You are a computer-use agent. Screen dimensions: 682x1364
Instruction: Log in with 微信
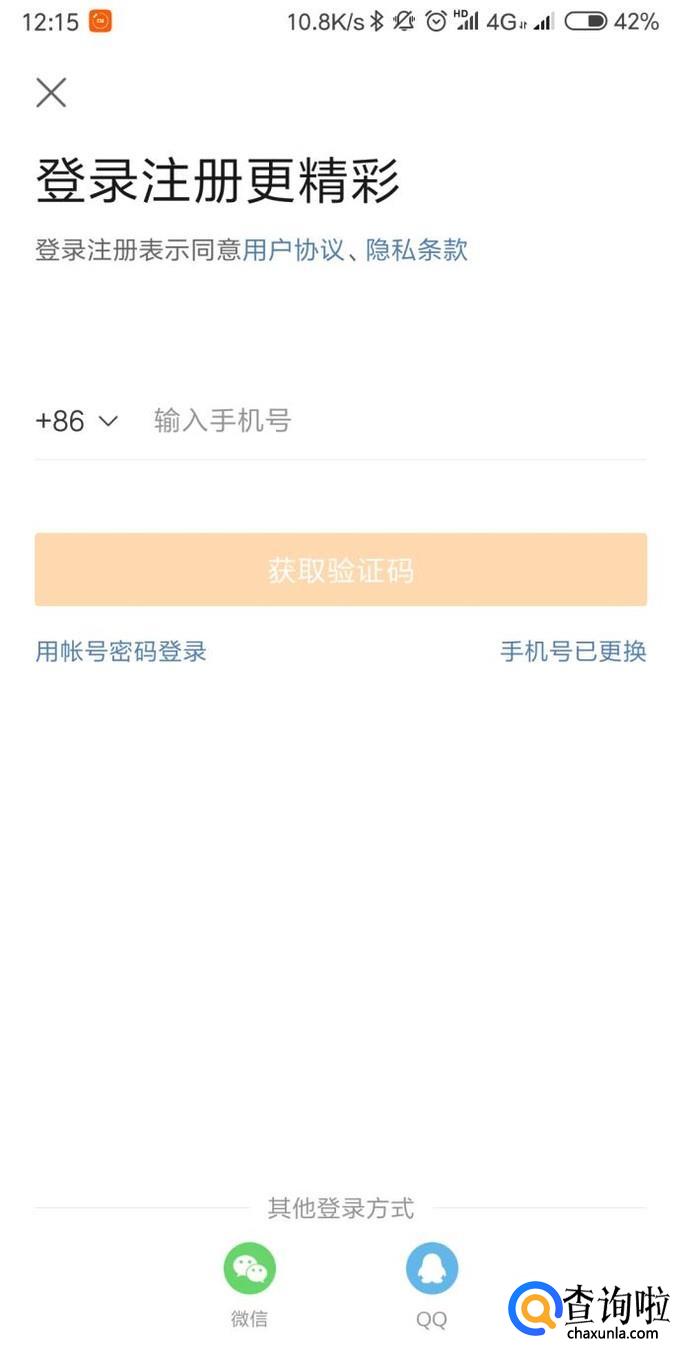[249, 1269]
